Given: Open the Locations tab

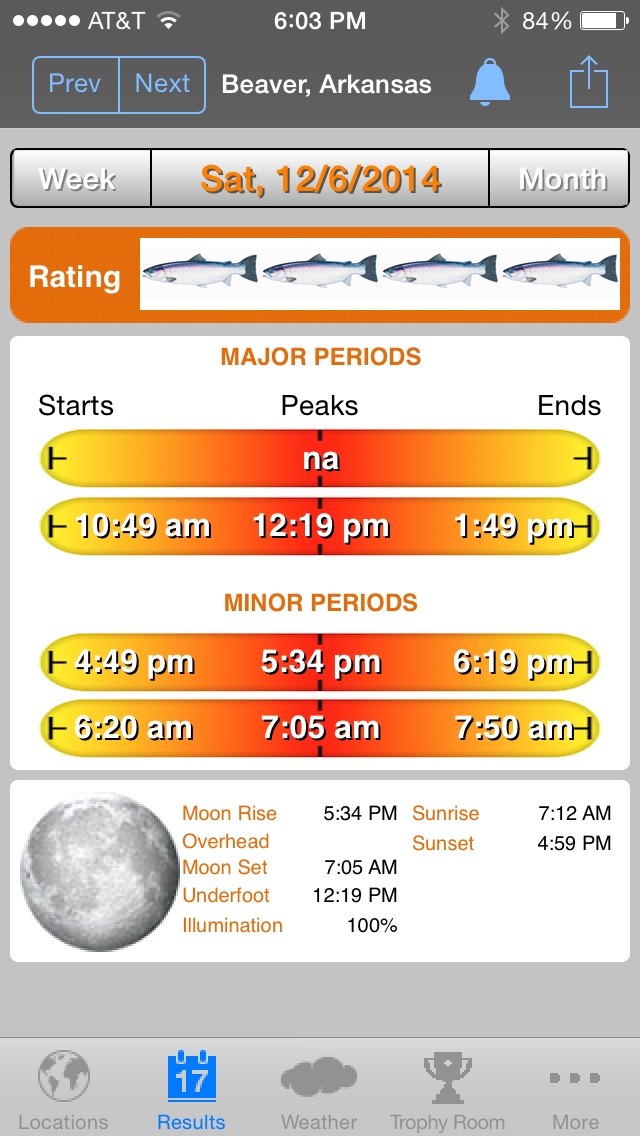Looking at the screenshot, I should point(63,1090).
